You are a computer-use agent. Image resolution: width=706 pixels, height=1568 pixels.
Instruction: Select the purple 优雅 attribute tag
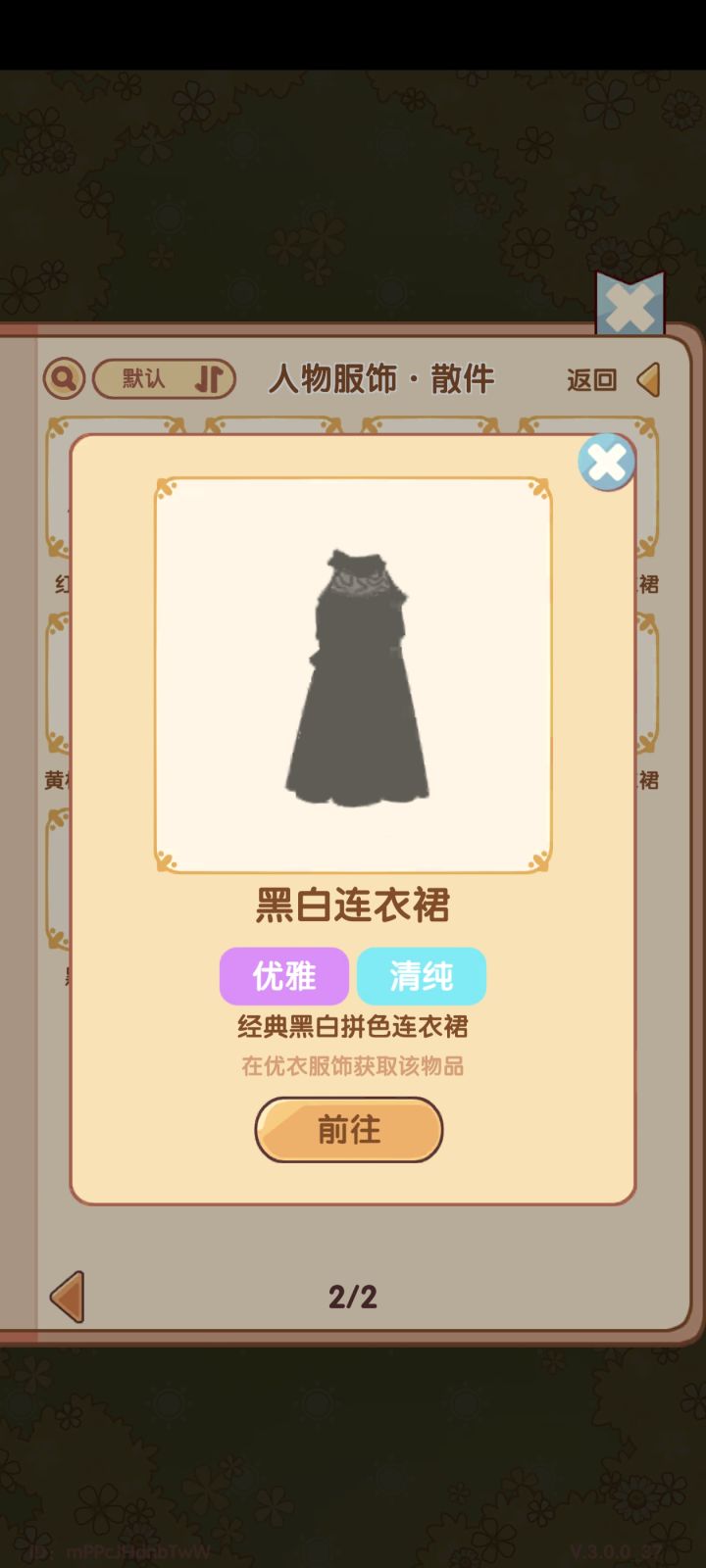pos(286,976)
